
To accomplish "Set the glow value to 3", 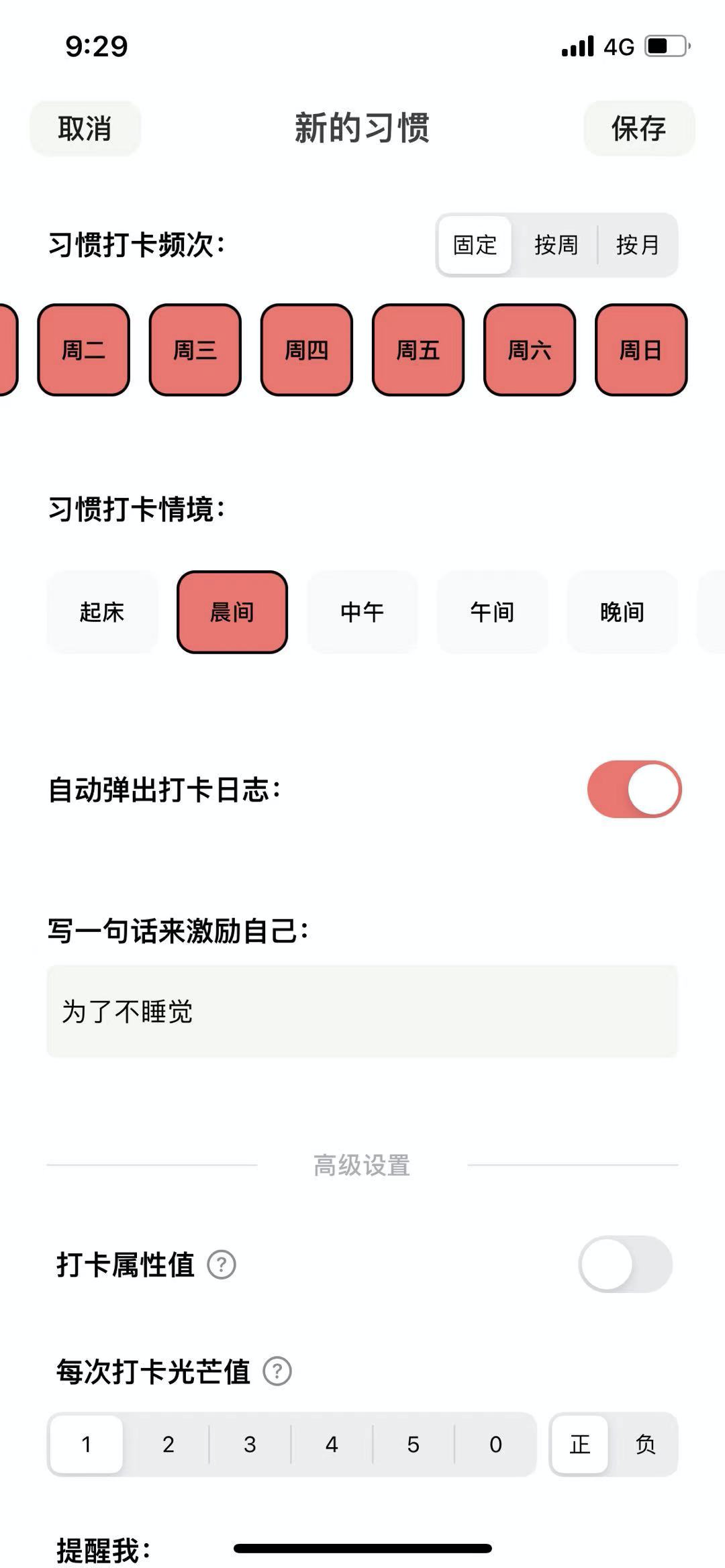I will click(250, 1444).
